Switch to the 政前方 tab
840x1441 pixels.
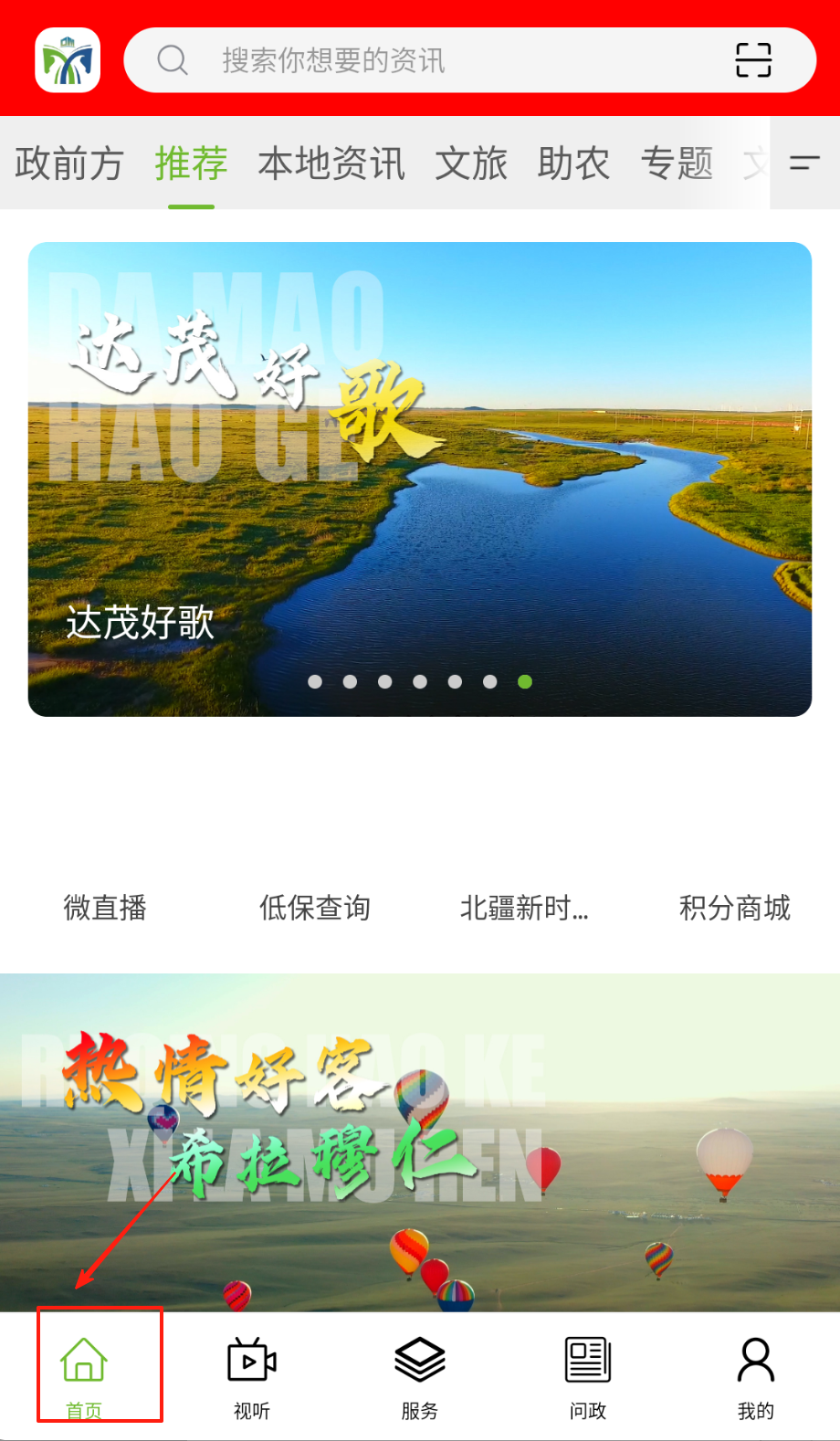[x=68, y=164]
